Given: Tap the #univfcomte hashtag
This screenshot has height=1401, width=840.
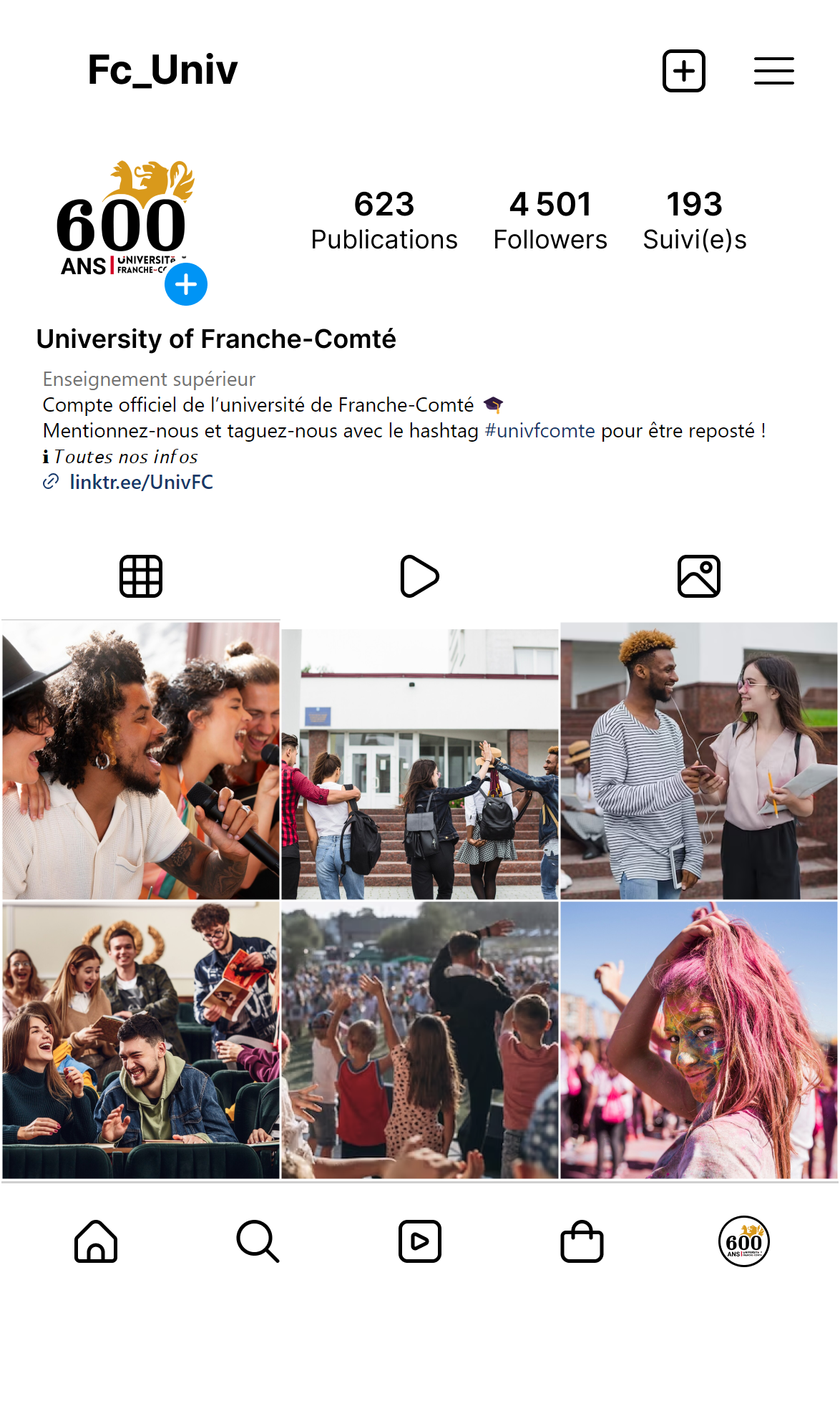Looking at the screenshot, I should [539, 431].
